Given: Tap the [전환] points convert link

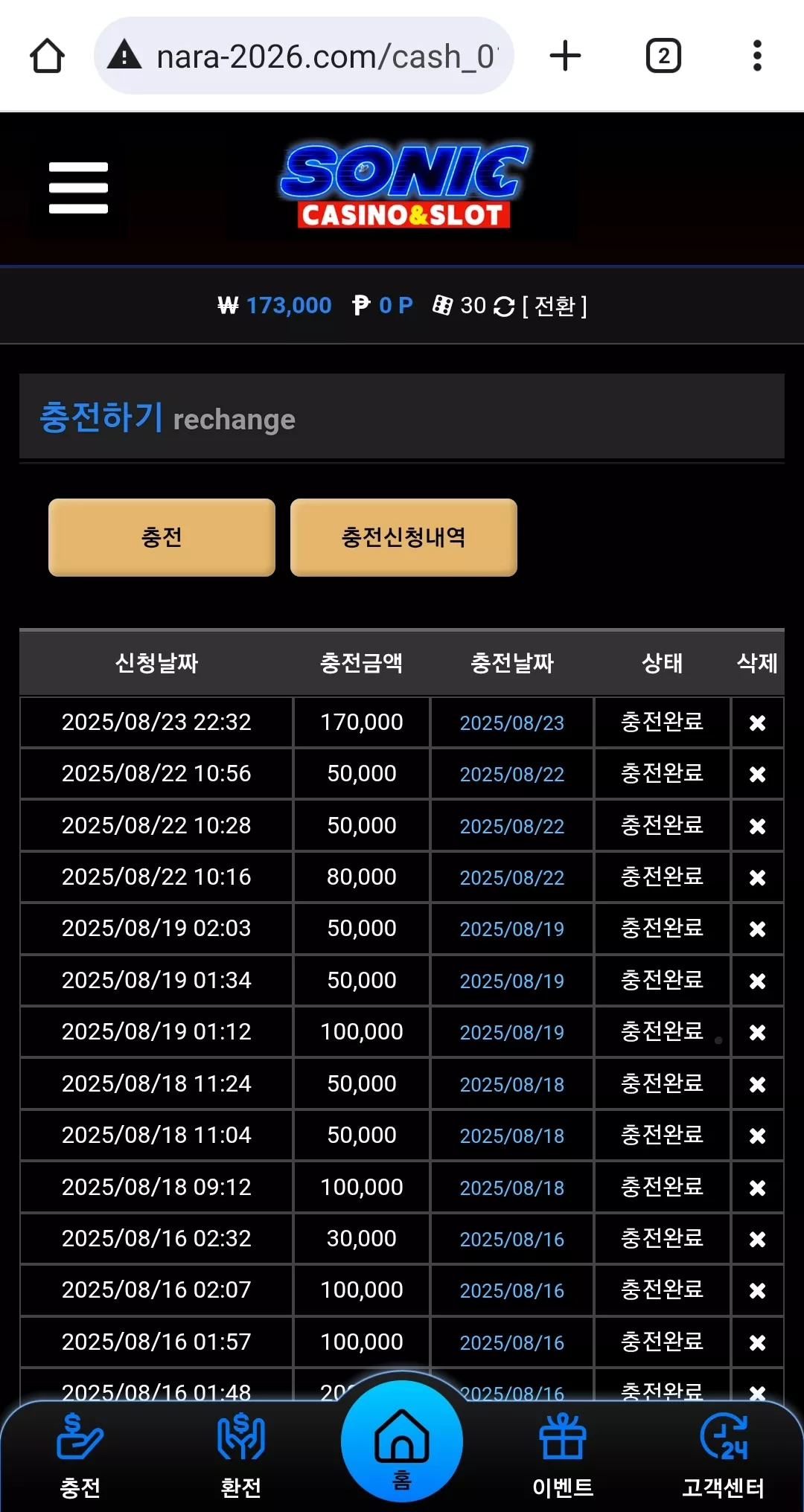Looking at the screenshot, I should [555, 306].
